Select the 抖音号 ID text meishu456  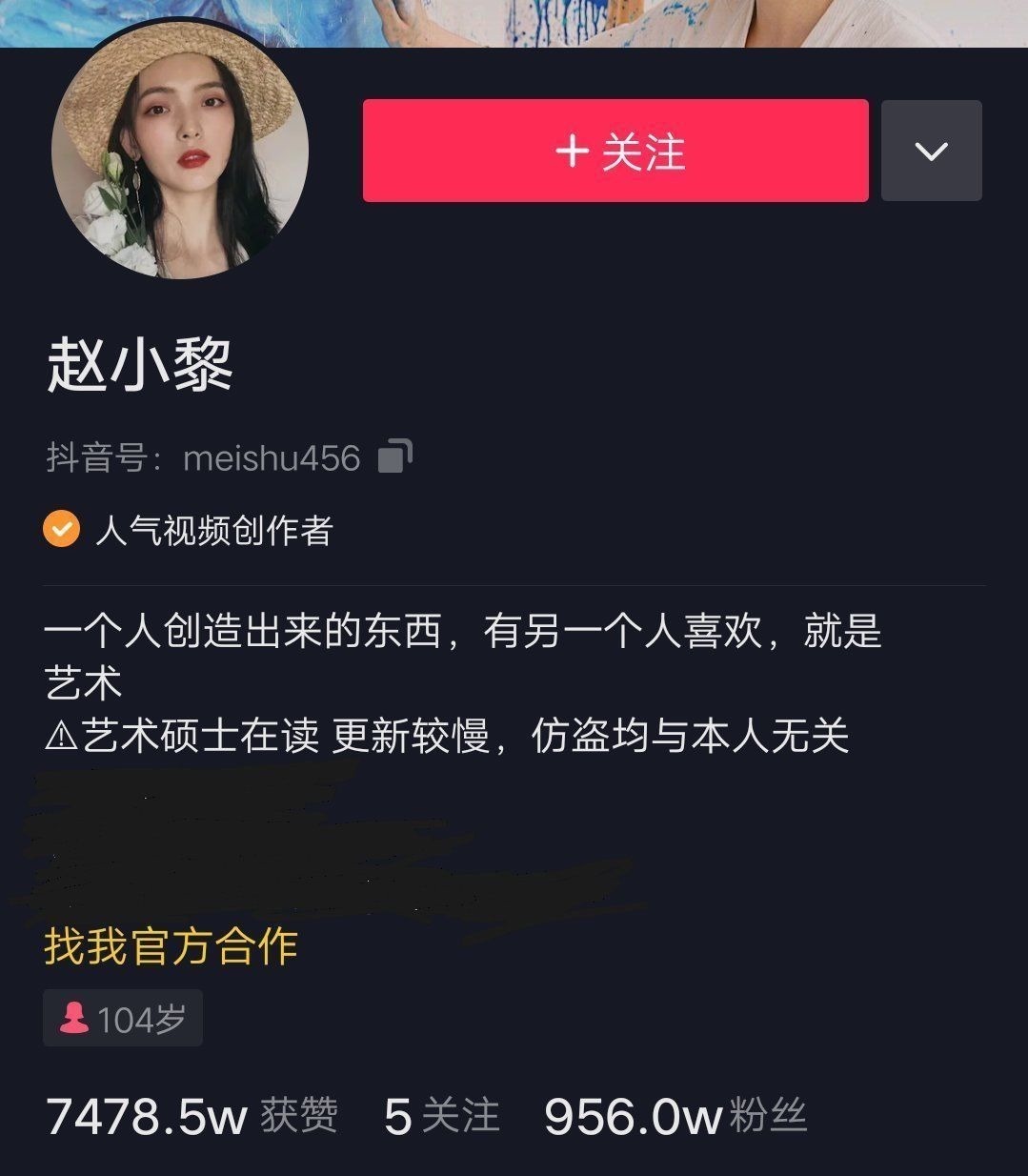[272, 456]
